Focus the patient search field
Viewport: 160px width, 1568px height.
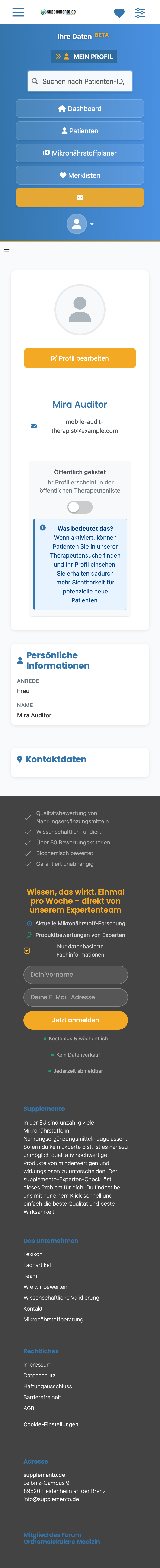click(80, 81)
